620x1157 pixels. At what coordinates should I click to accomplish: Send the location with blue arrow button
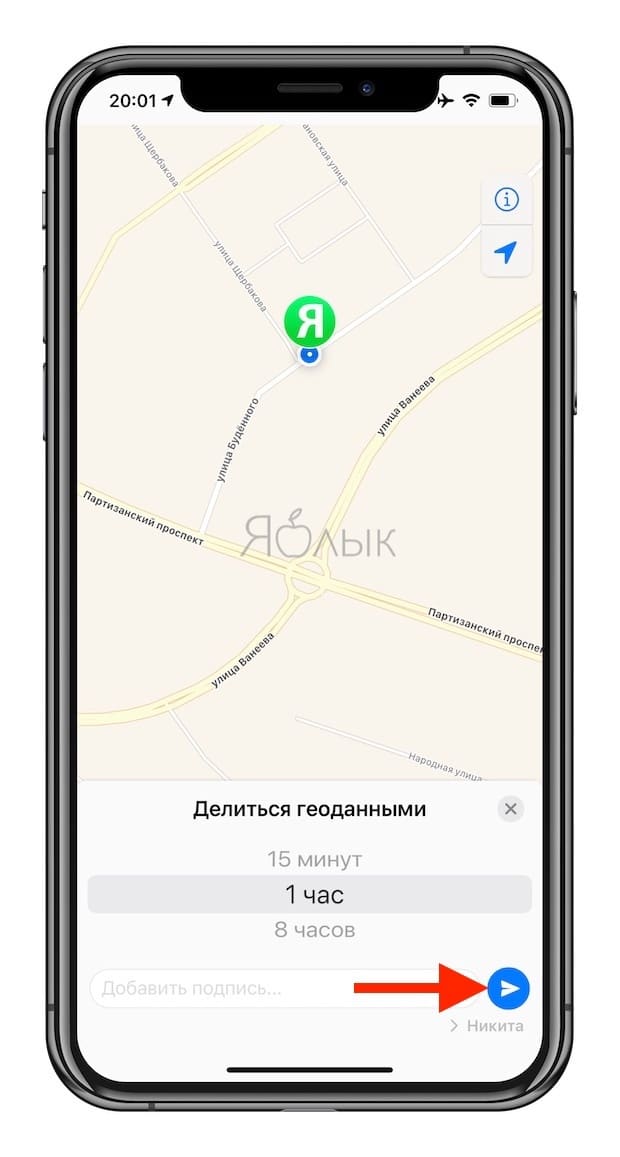coord(509,989)
